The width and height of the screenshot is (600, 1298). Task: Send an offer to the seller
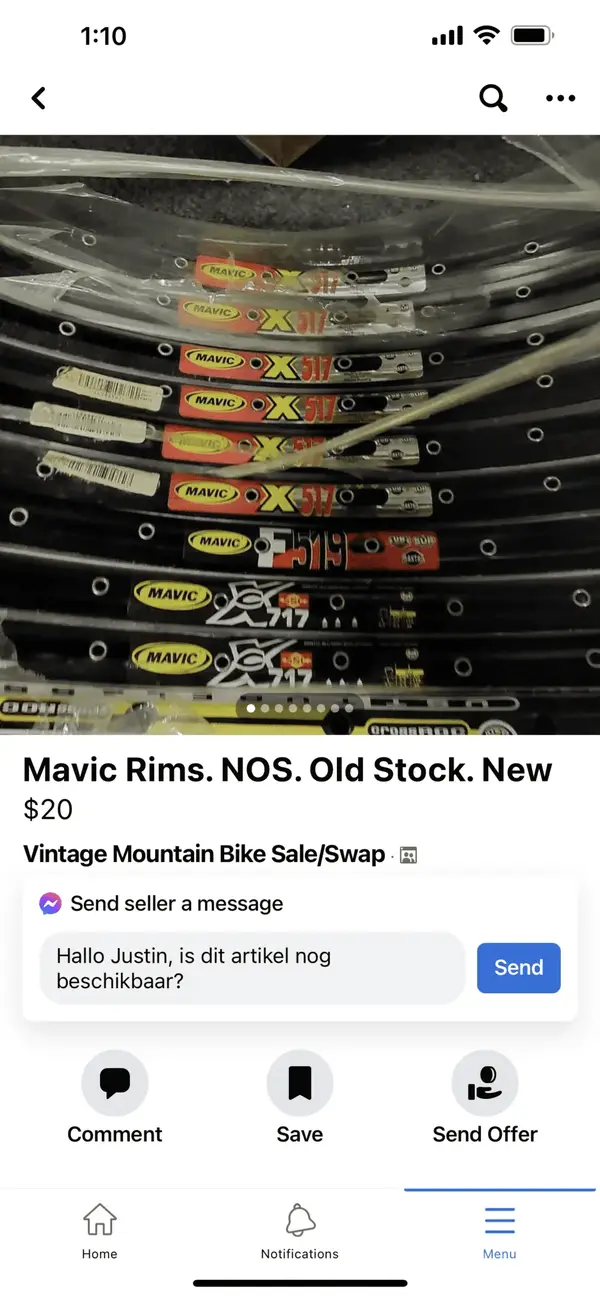[x=485, y=1100]
